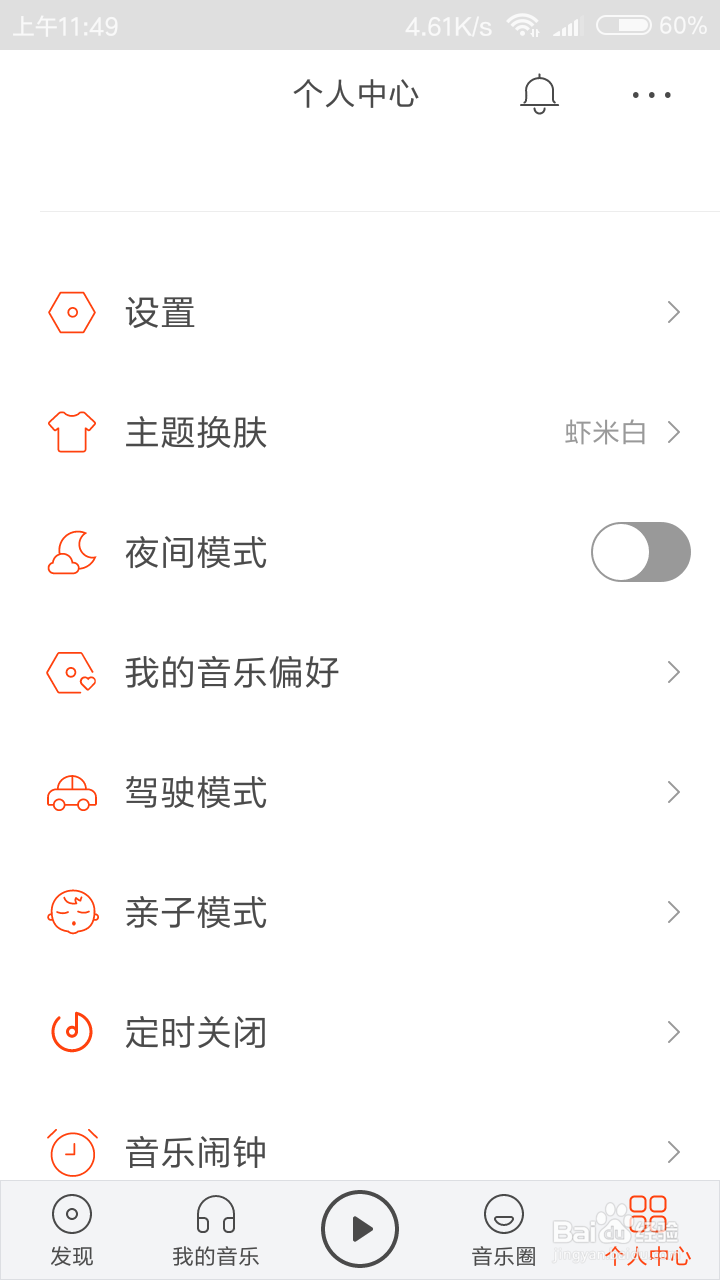720x1280 pixels.
Task: Switch to the 音乐圈 tab
Action: [504, 1231]
